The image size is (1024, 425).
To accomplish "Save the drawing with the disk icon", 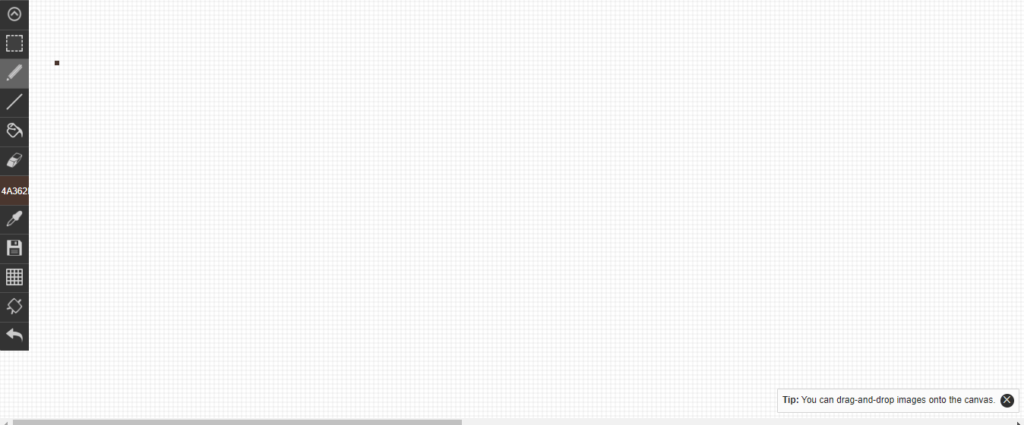I will (x=14, y=248).
